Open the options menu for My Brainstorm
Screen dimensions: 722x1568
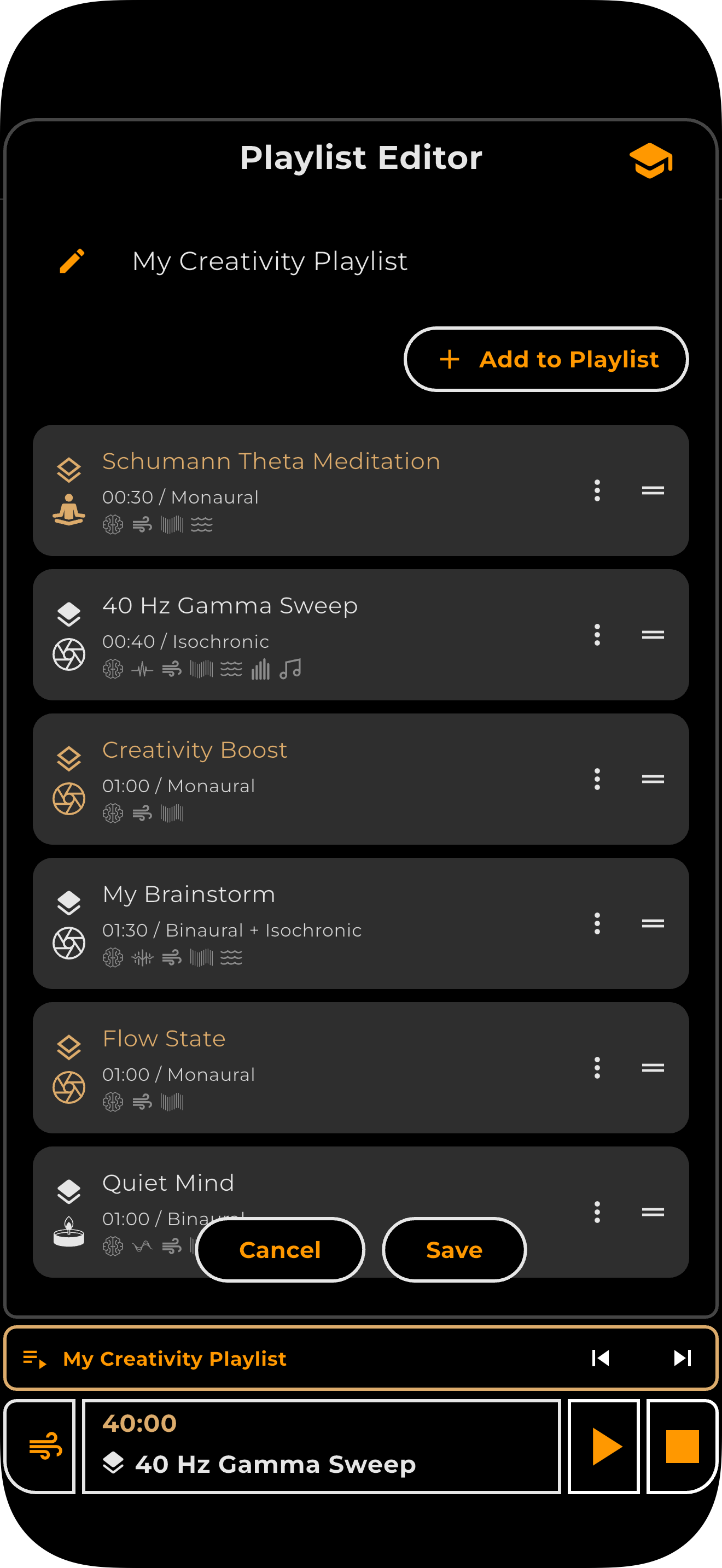pyautogui.click(x=597, y=923)
